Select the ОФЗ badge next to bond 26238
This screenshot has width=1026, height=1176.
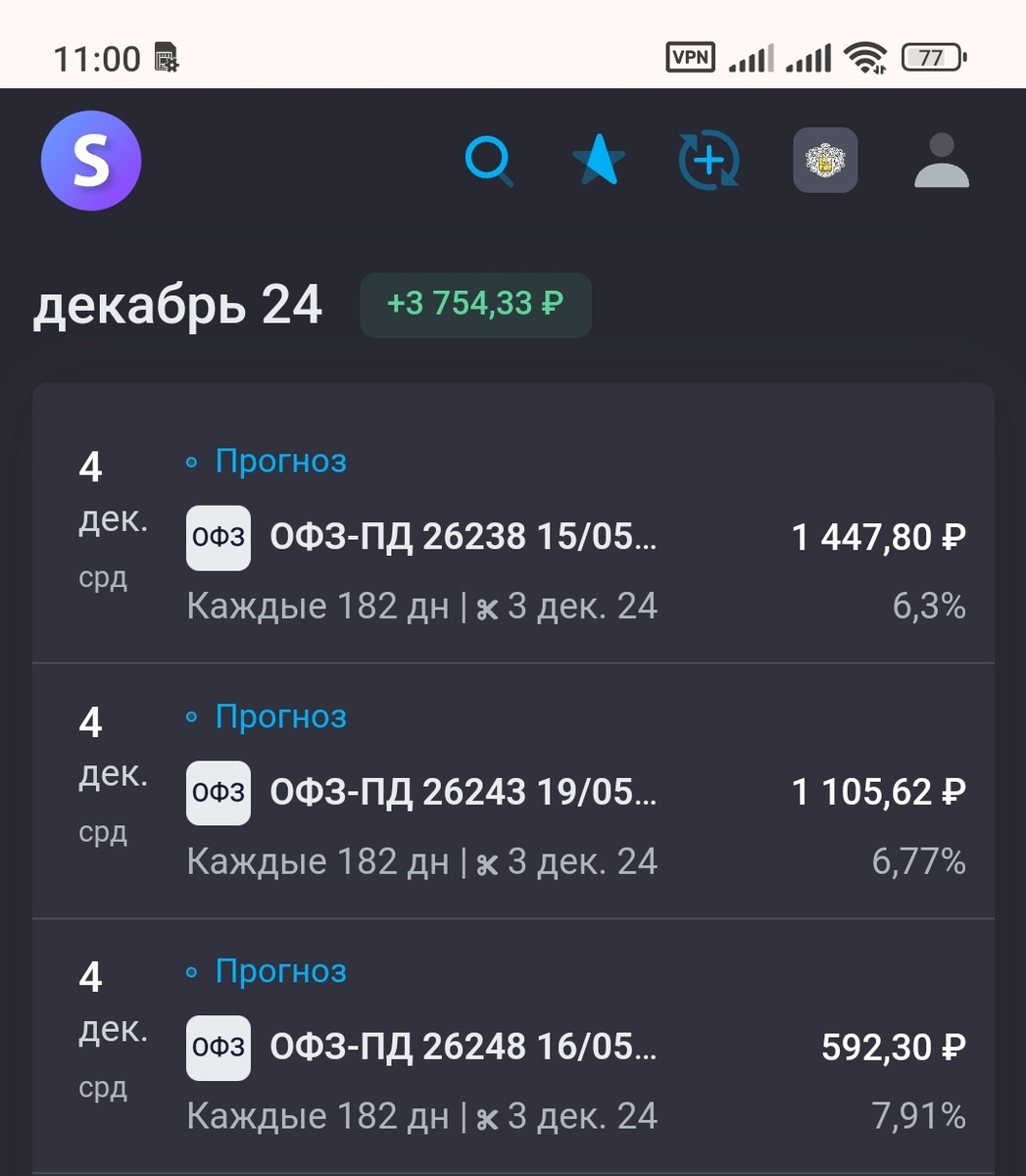coord(218,537)
